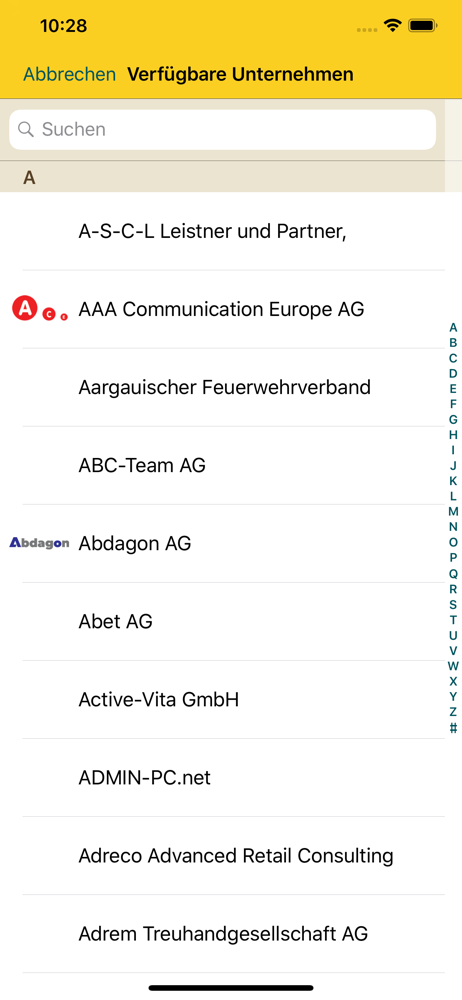
Task: Jump to letter M in index
Action: 453,511
